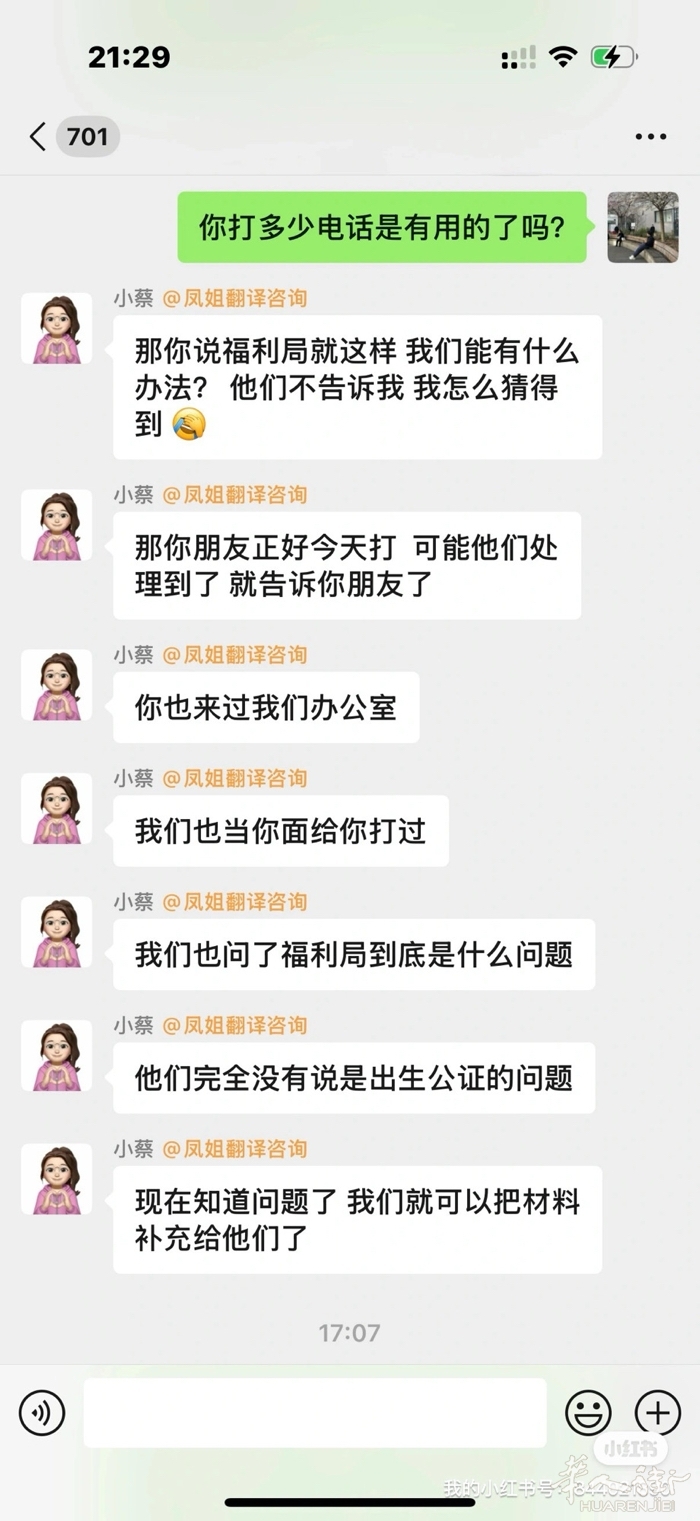Switch to voice message input
The image size is (700, 1521).
[x=41, y=1412]
